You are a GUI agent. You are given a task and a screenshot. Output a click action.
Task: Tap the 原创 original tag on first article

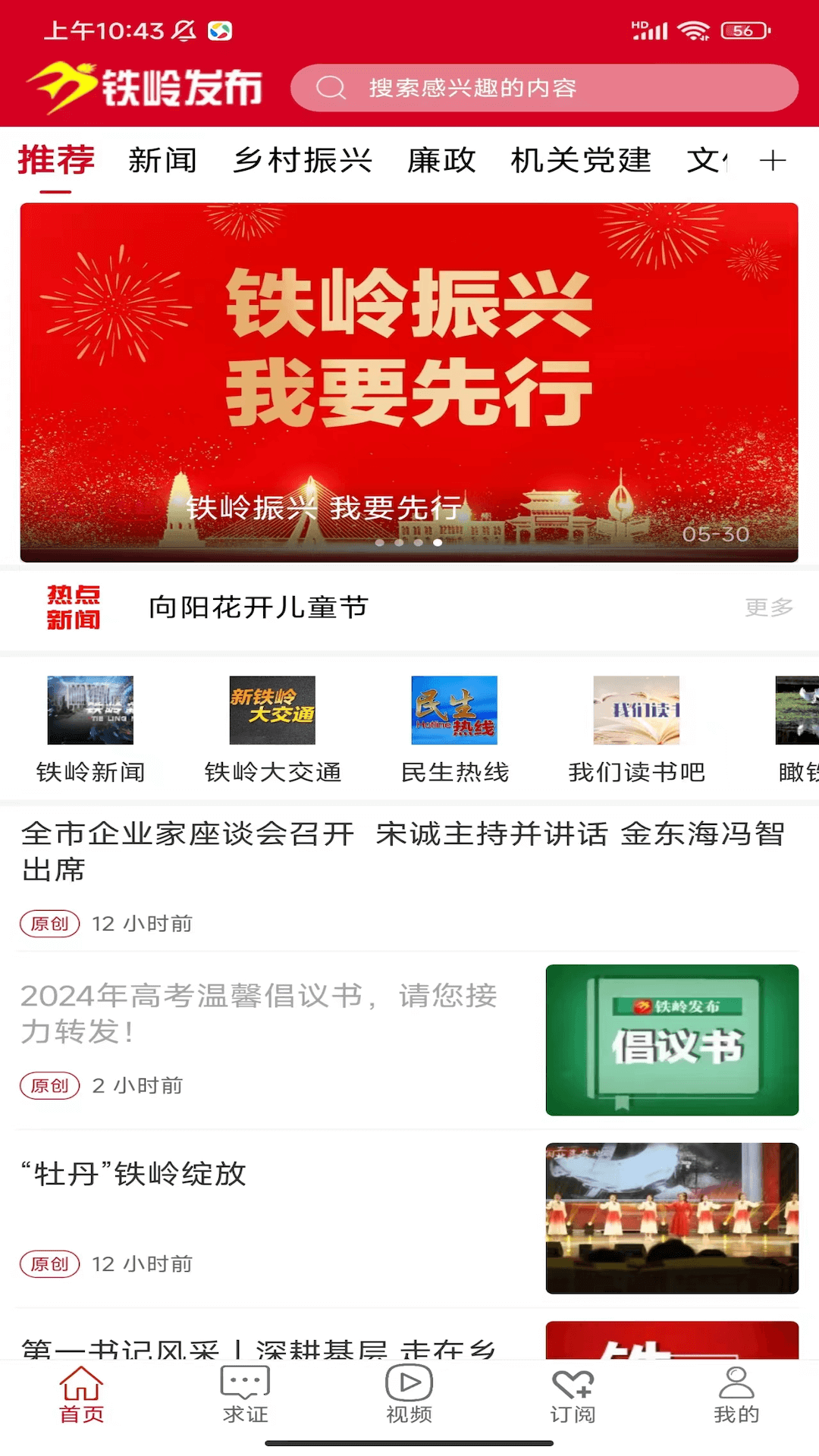pyautogui.click(x=49, y=924)
